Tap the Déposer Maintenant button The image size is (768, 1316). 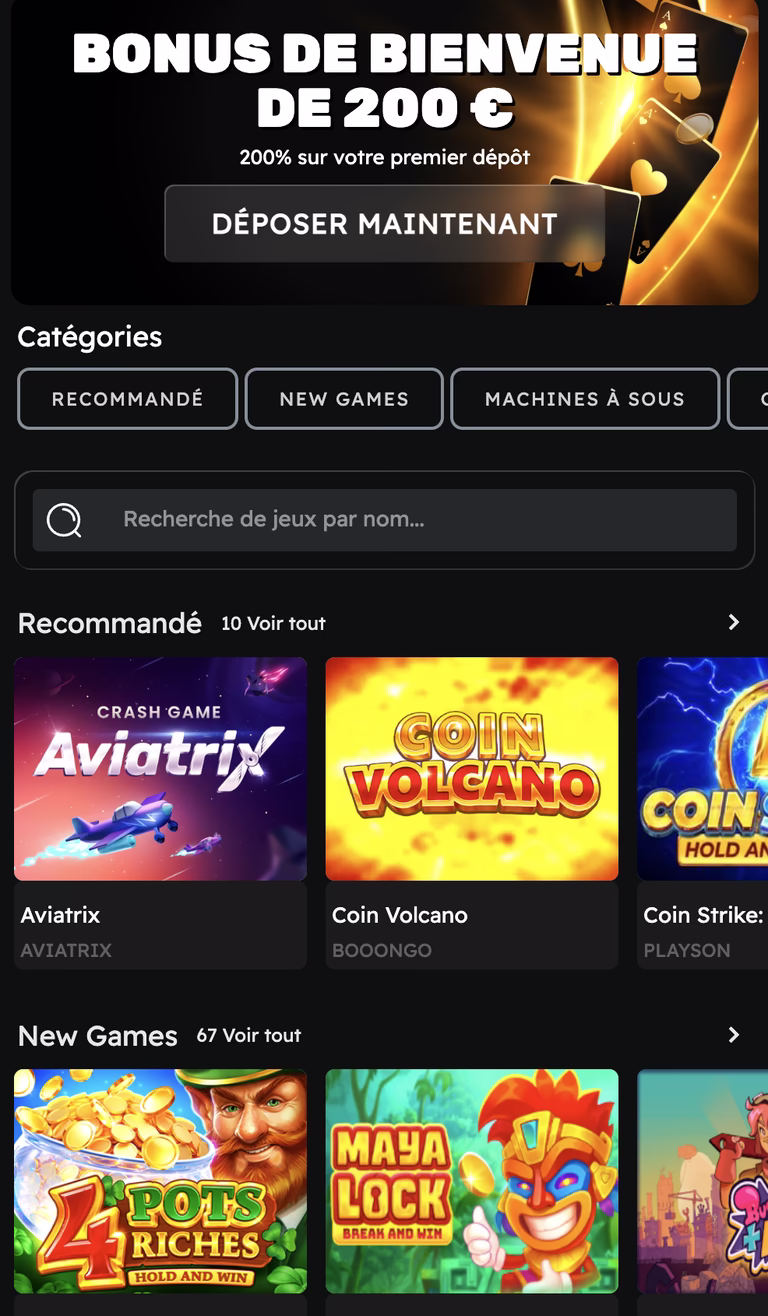pos(384,223)
